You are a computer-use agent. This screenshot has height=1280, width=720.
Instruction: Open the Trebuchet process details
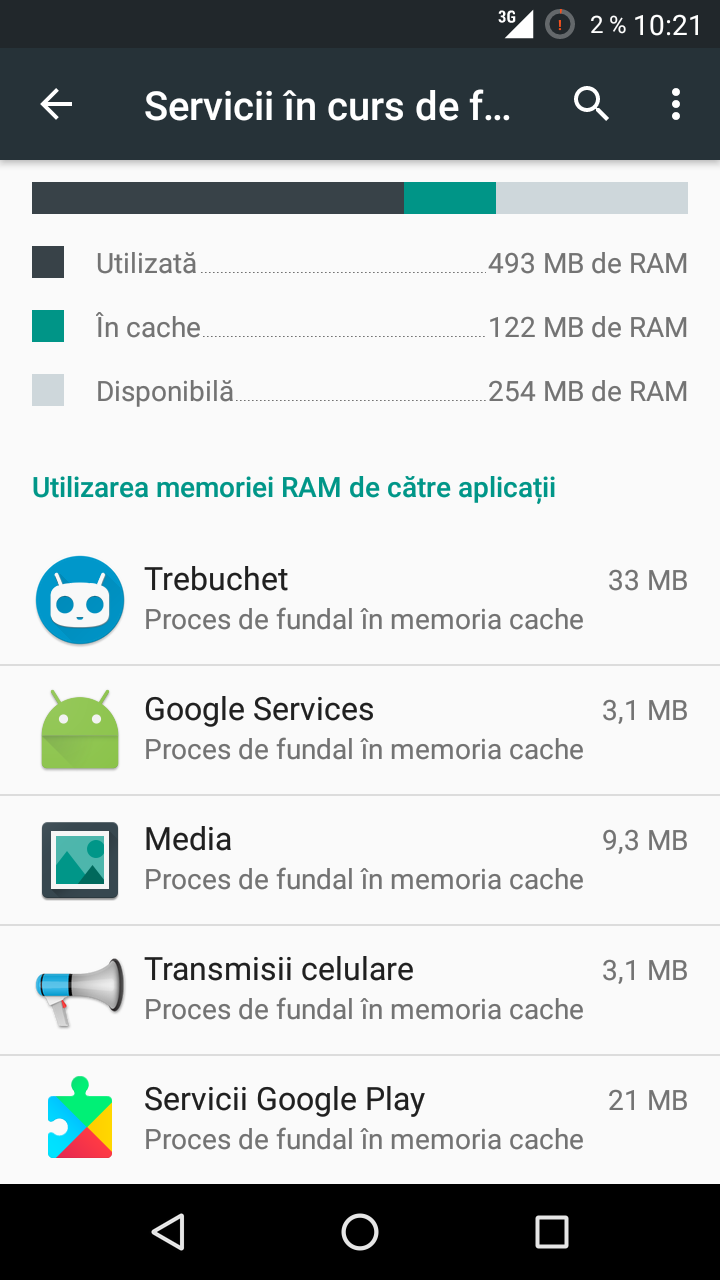click(360, 600)
